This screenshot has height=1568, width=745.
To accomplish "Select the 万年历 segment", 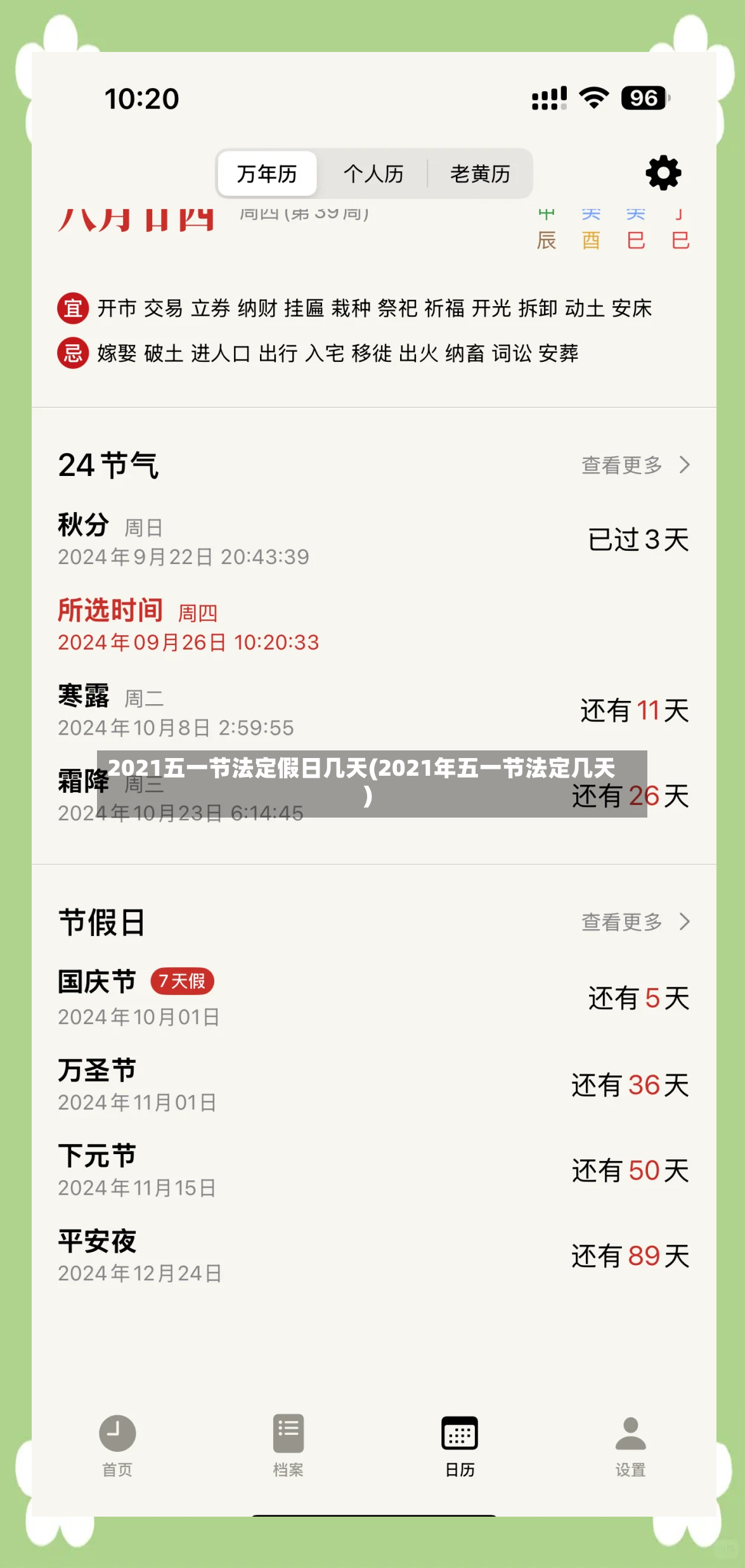I will 267,174.
